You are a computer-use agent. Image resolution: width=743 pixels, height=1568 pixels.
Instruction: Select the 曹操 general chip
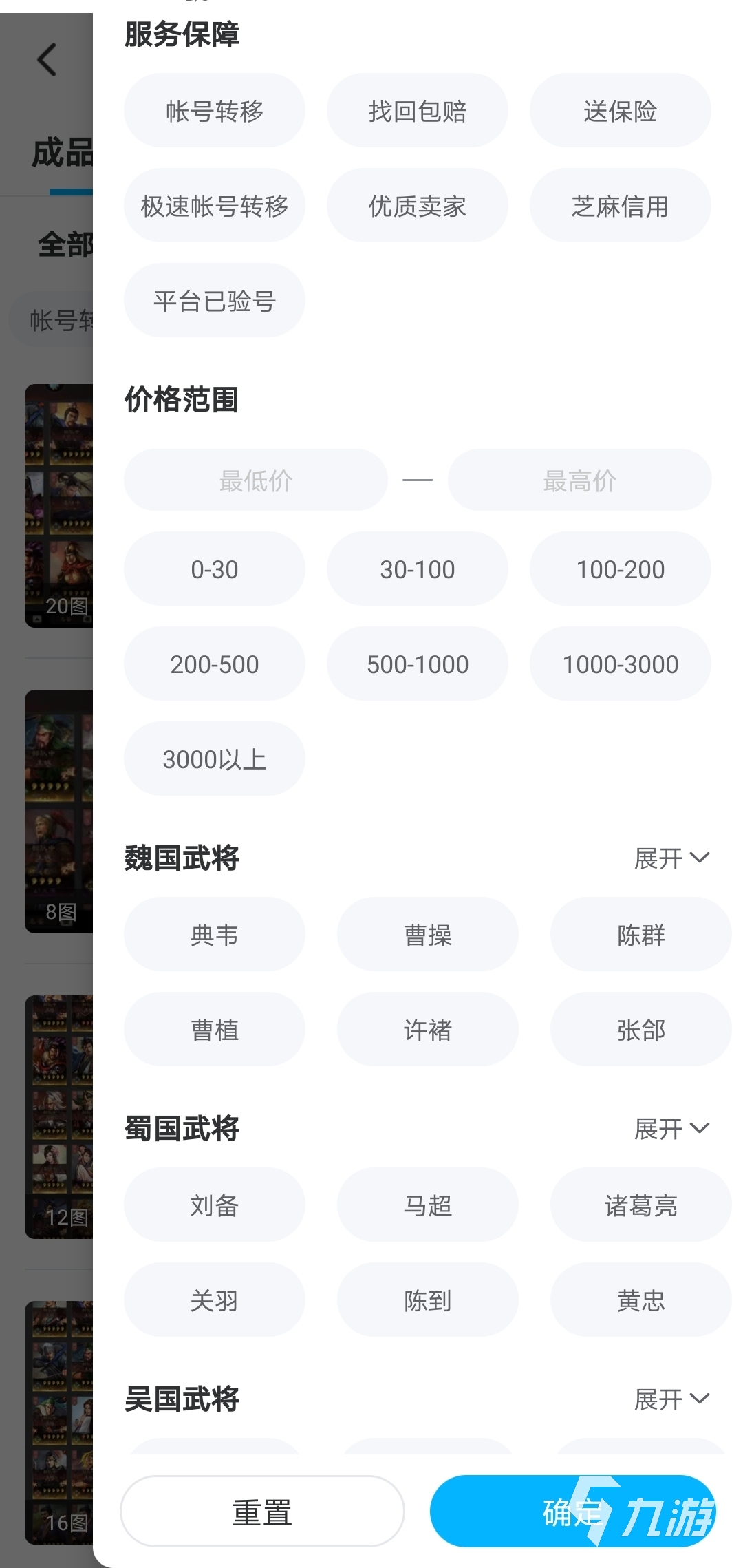tap(427, 934)
